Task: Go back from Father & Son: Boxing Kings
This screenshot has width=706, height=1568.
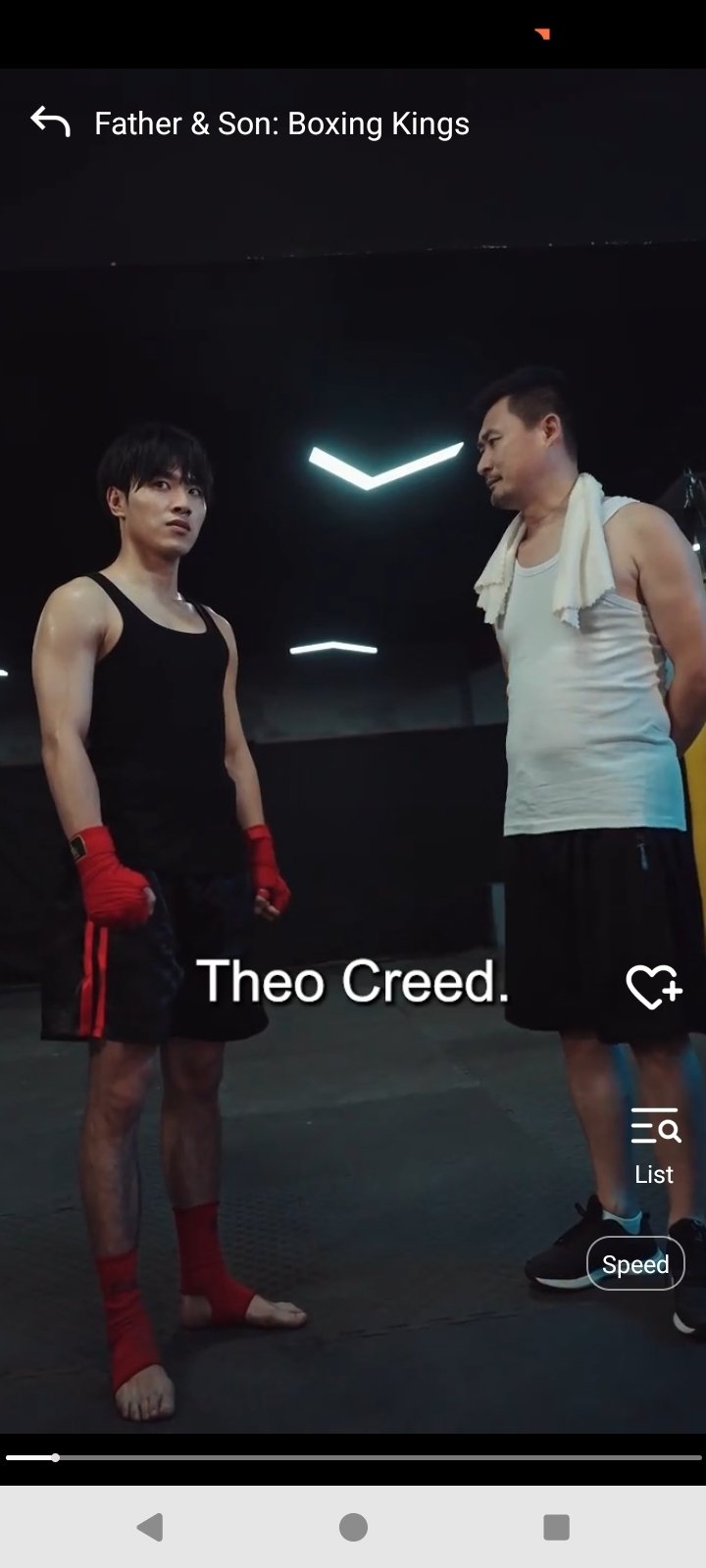Action: [x=50, y=122]
